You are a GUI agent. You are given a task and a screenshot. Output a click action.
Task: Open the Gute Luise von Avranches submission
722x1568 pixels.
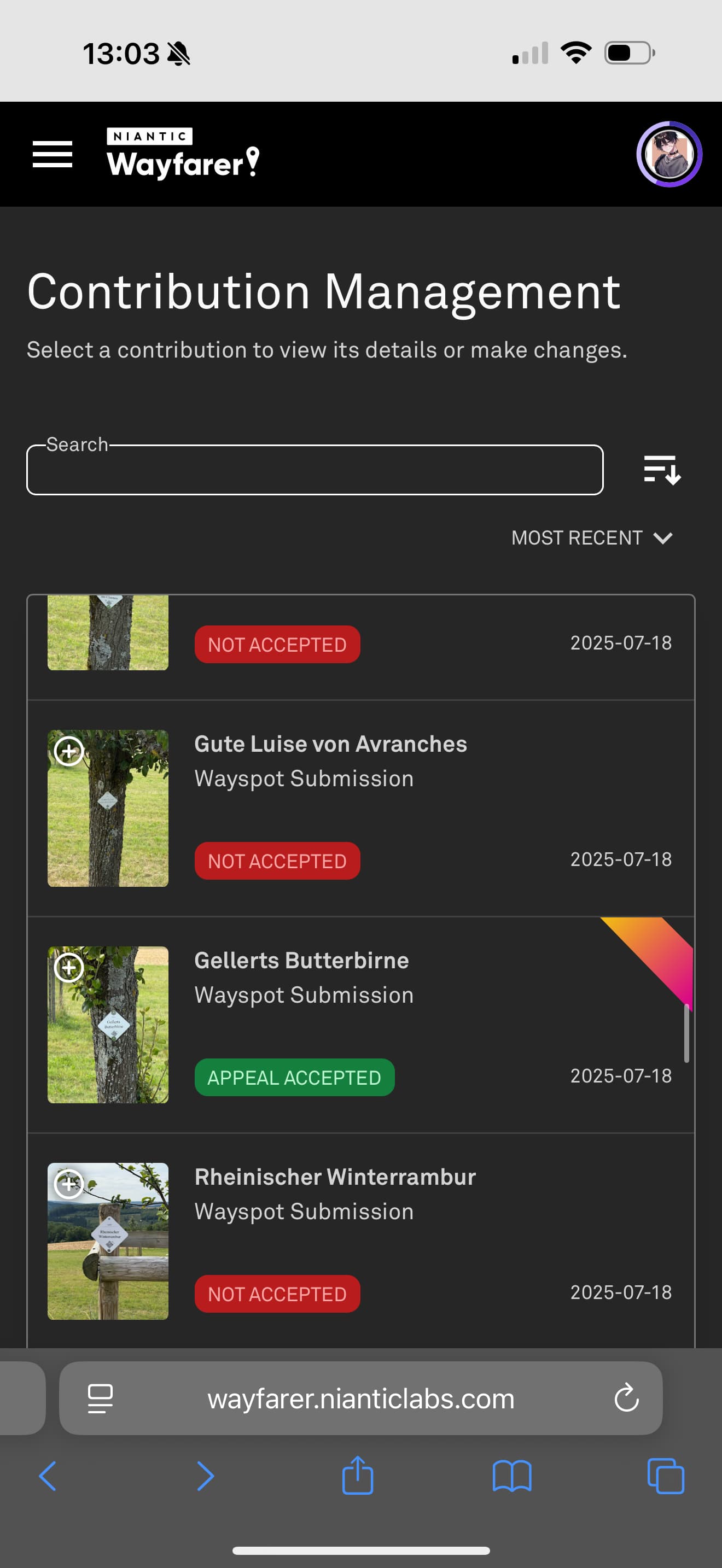(x=330, y=745)
